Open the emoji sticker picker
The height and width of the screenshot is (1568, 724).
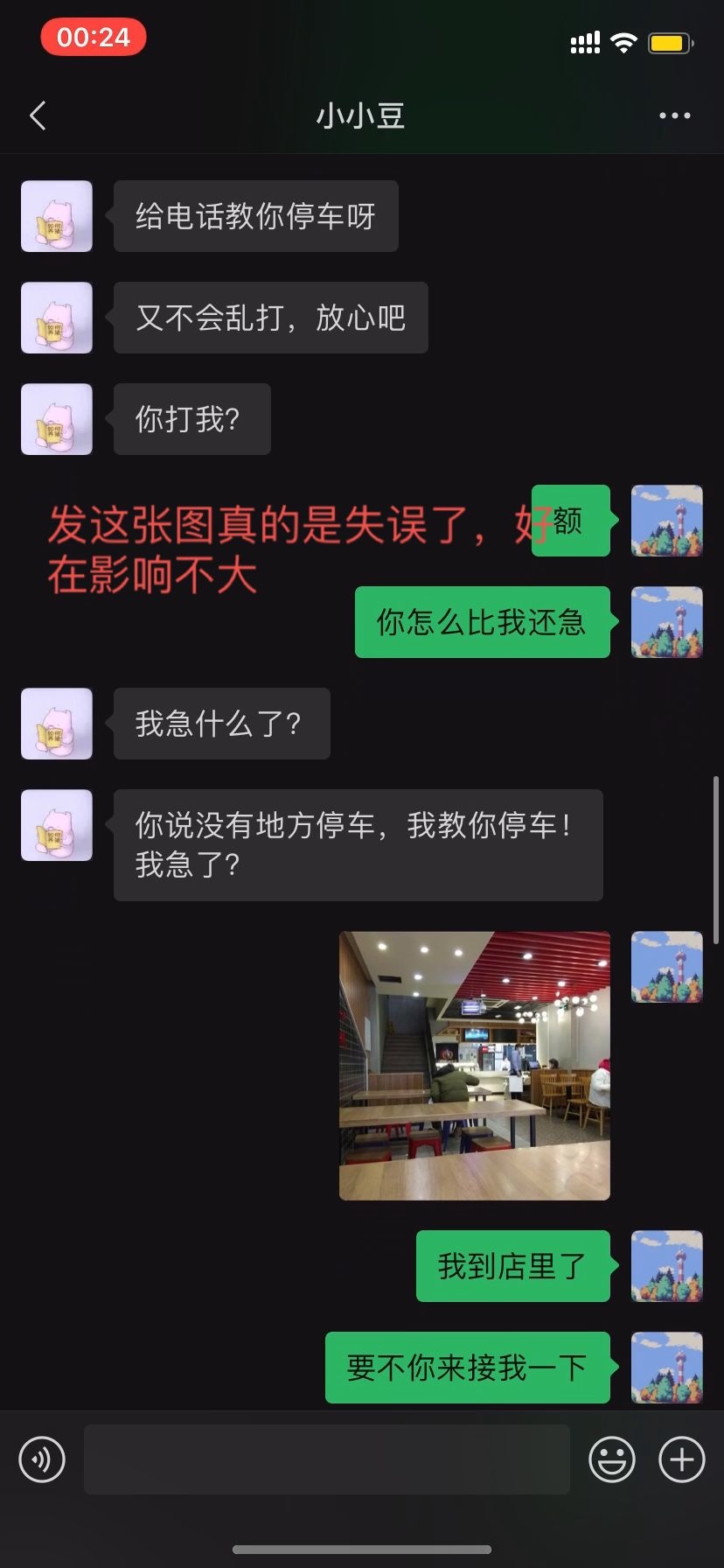tap(612, 1459)
